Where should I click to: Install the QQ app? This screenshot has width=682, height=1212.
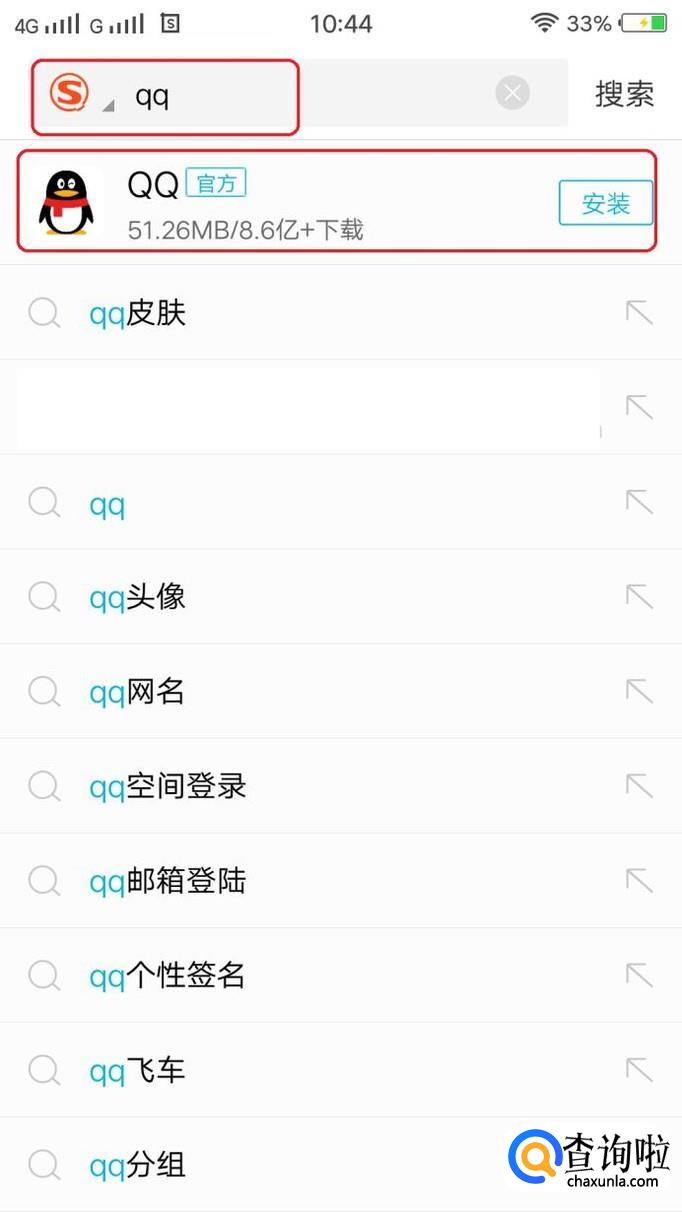coord(605,204)
